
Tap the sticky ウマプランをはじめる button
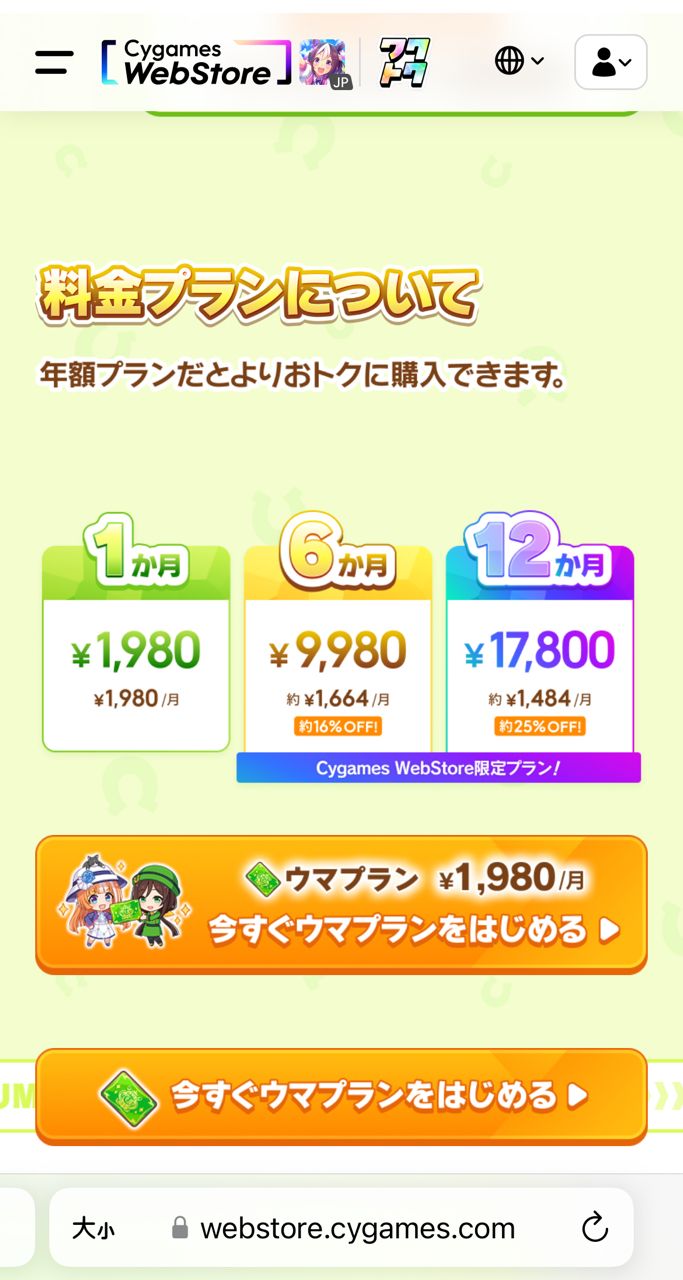pyautogui.click(x=341, y=1096)
